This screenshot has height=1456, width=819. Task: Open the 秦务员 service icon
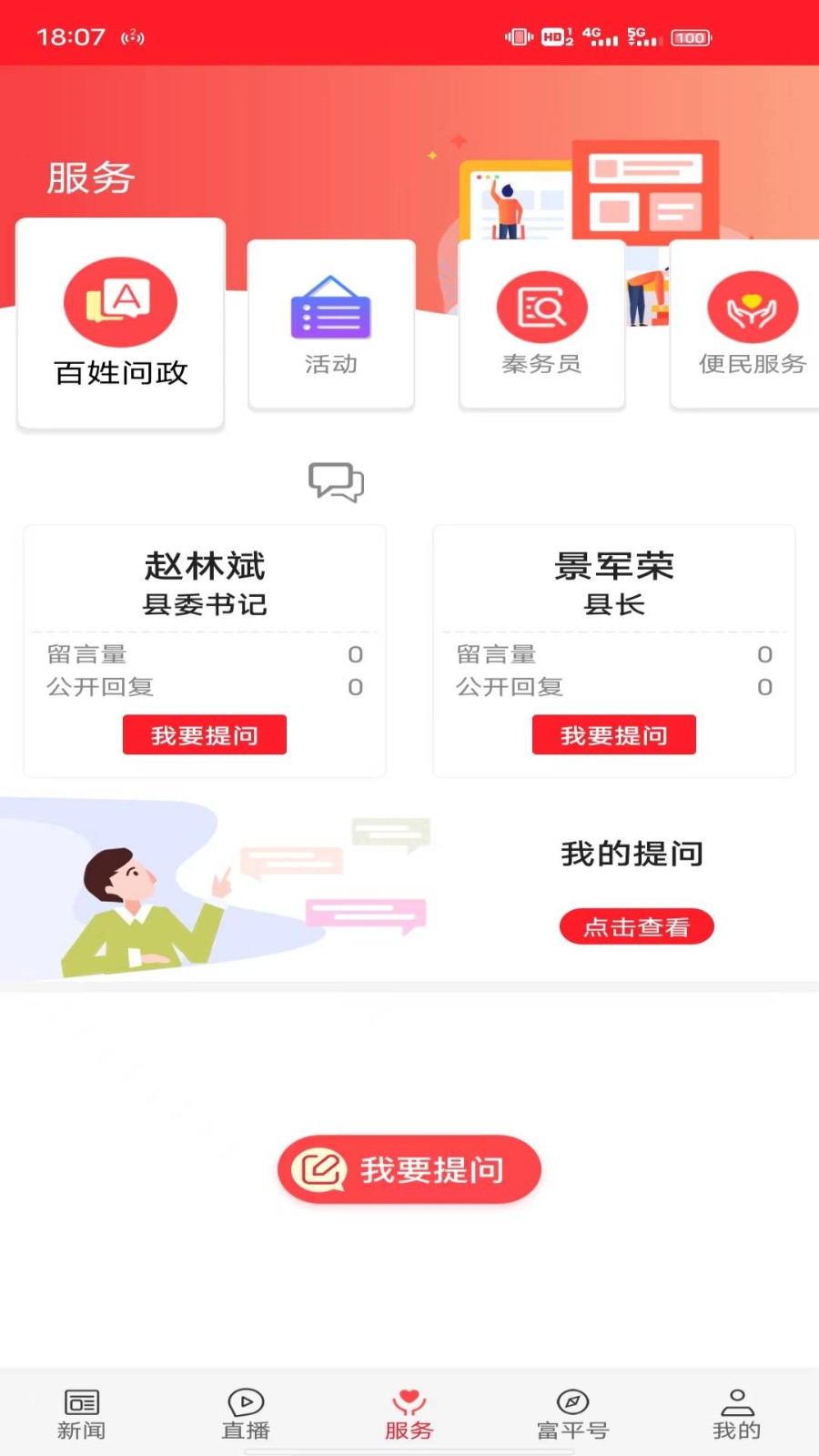[x=541, y=307]
